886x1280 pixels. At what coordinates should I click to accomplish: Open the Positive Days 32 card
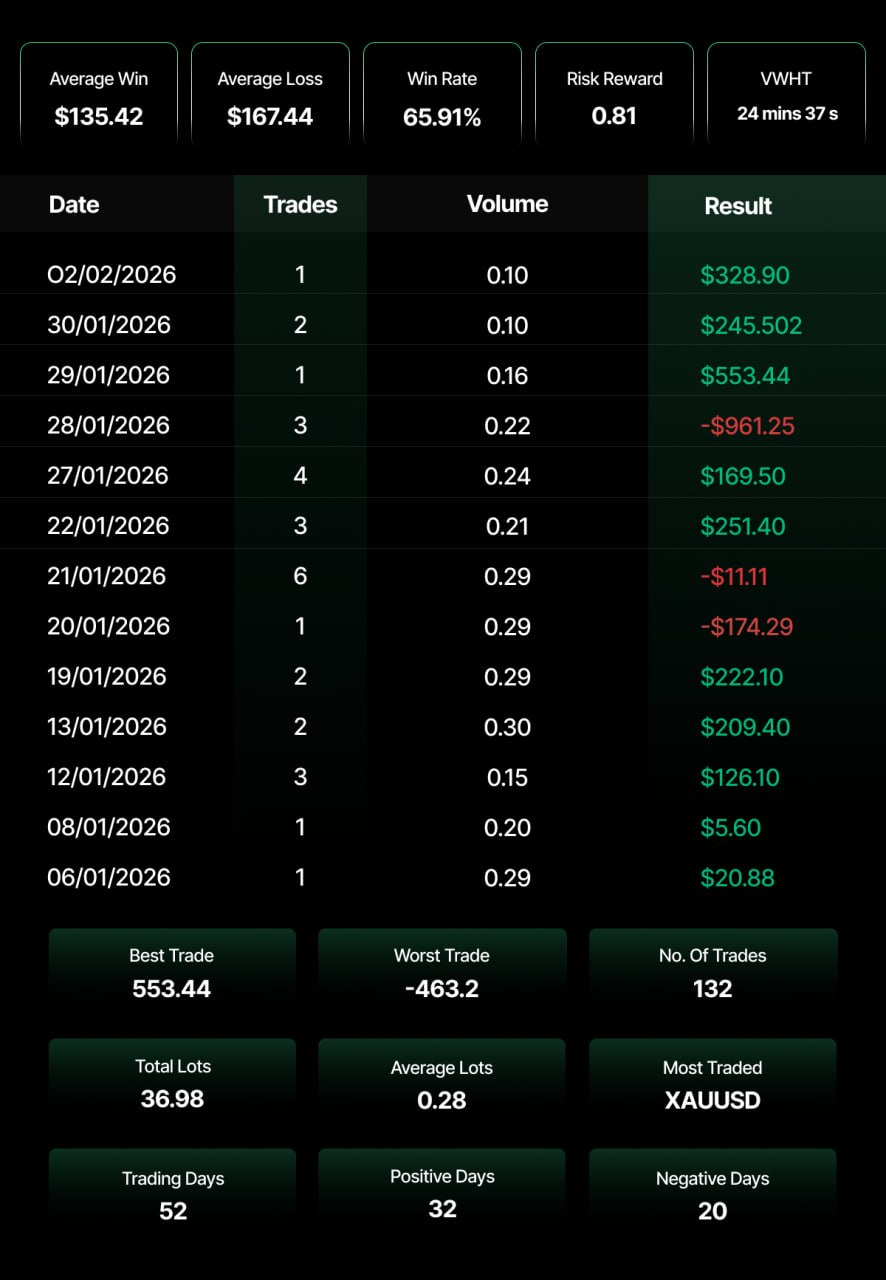[441, 1192]
